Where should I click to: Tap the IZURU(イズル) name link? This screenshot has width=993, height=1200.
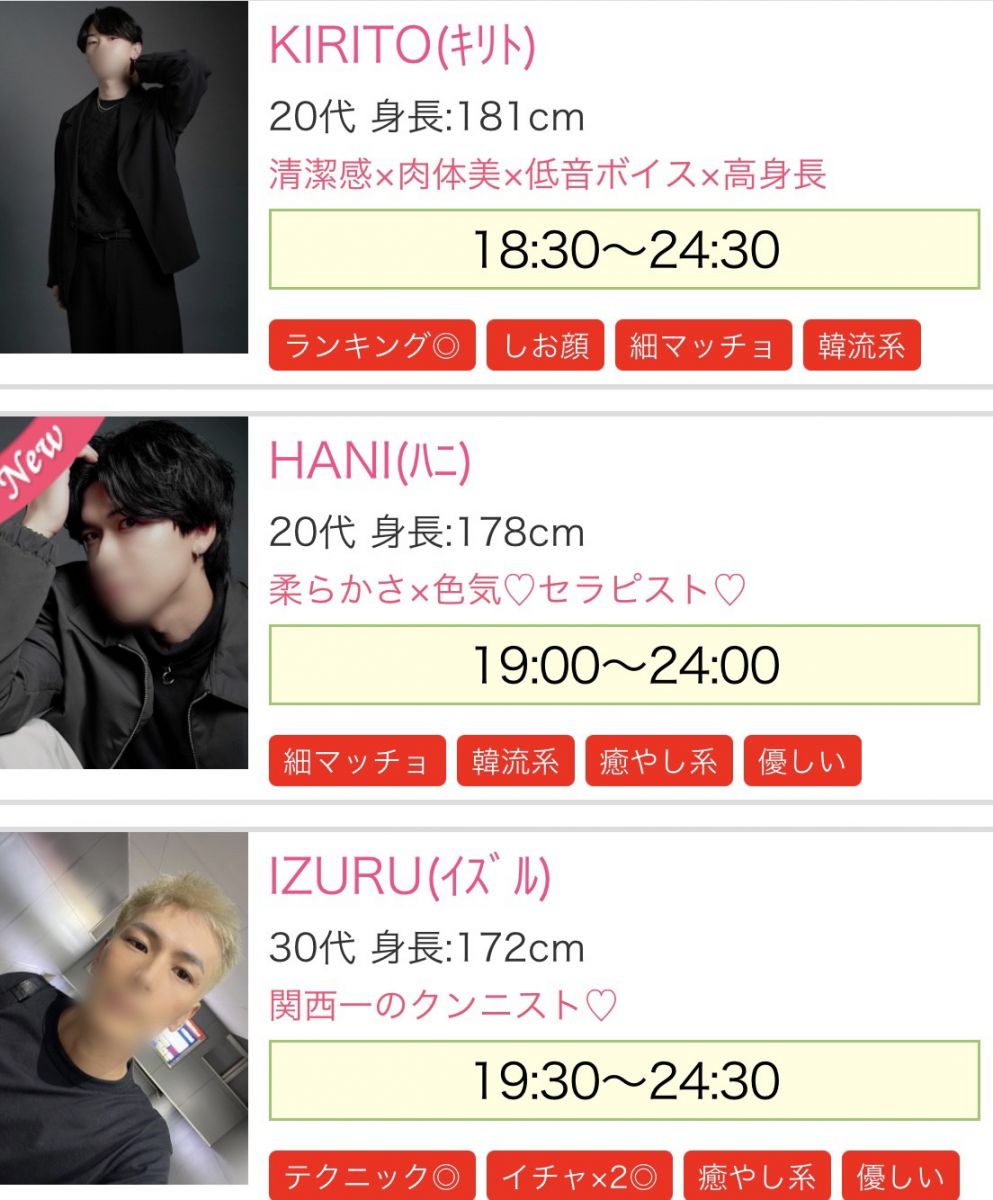pyautogui.click(x=410, y=878)
